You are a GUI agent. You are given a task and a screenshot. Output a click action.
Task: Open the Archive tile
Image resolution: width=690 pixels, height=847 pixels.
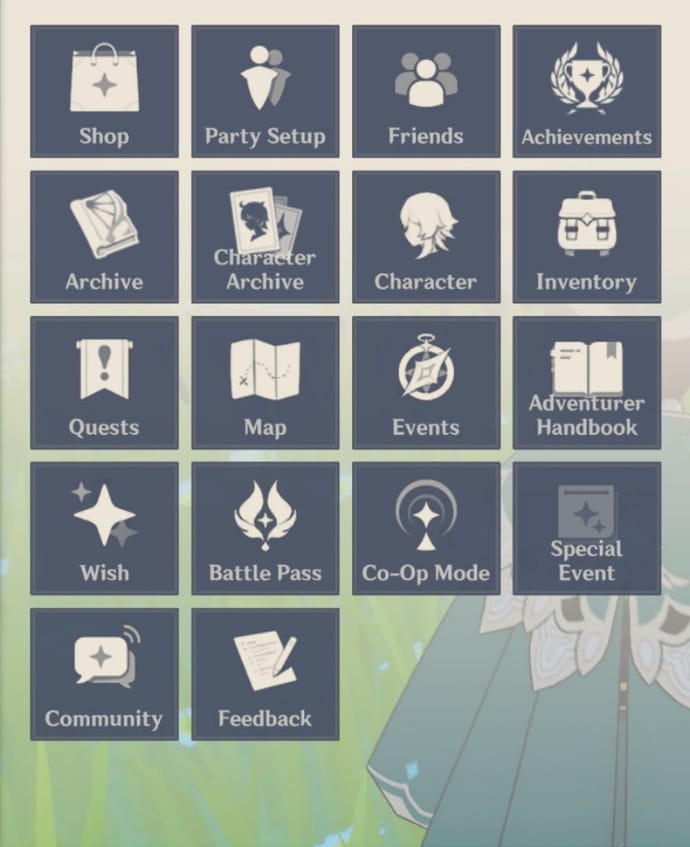pos(104,237)
